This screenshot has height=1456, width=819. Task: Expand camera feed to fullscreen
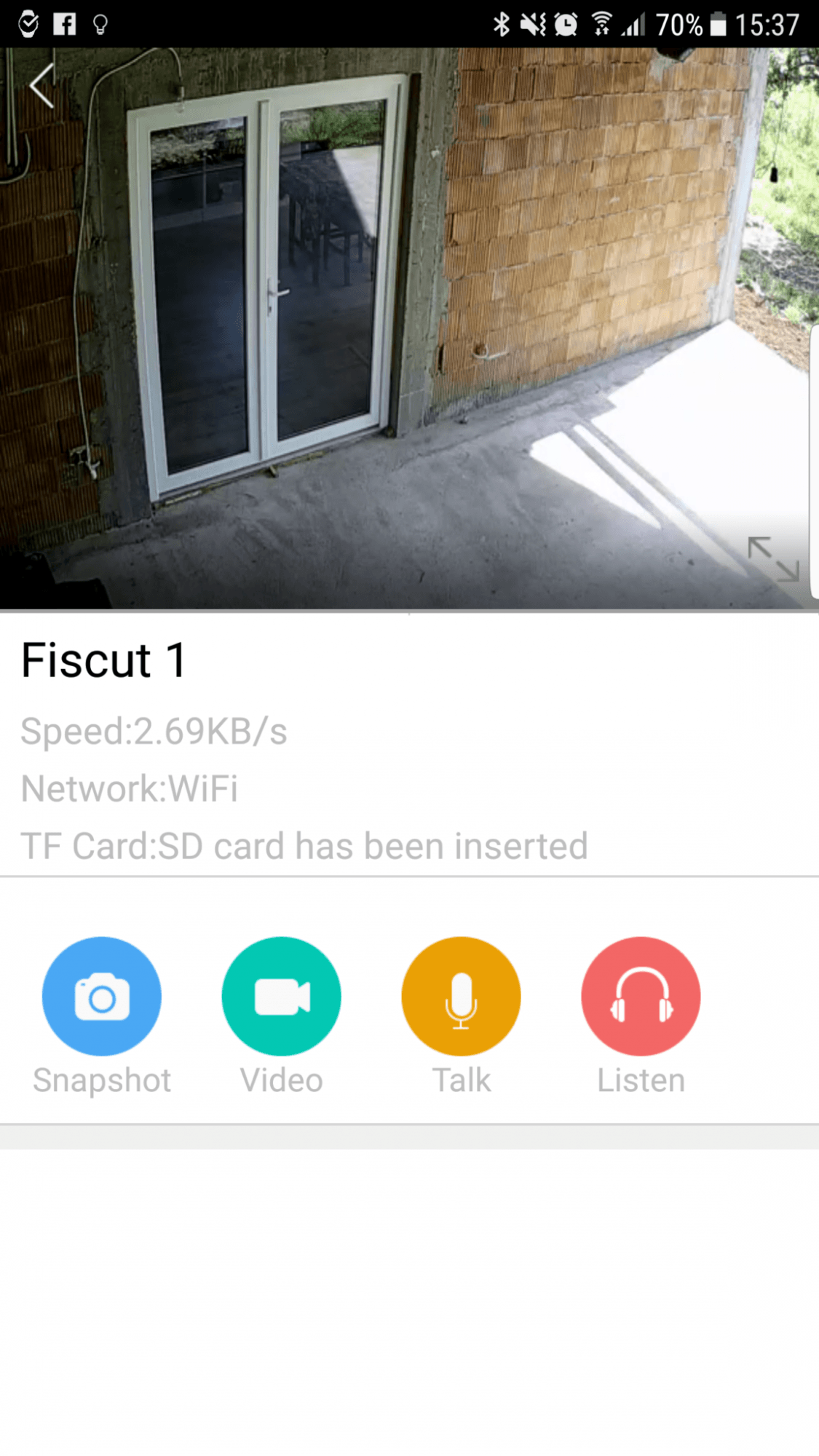coord(773,559)
